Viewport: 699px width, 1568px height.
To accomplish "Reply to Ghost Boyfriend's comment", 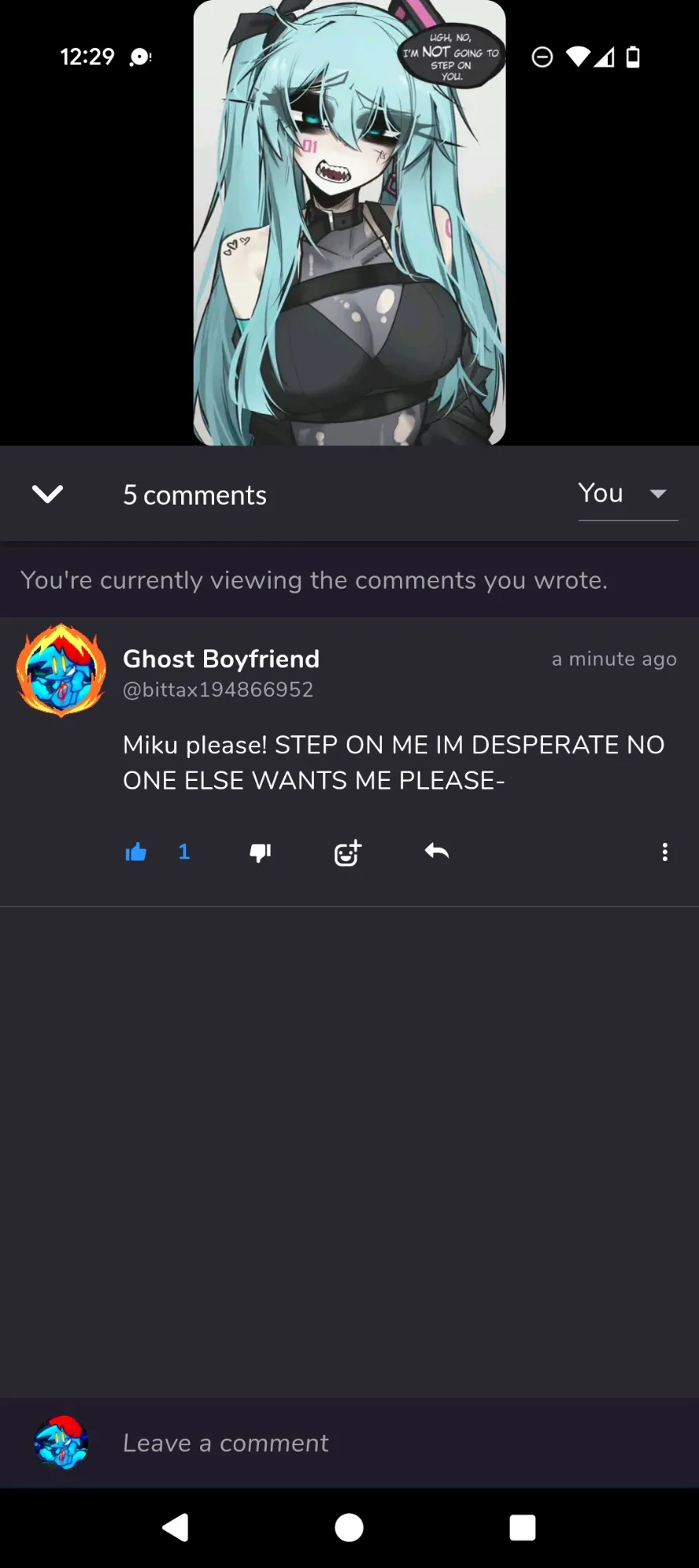I will tap(437, 851).
